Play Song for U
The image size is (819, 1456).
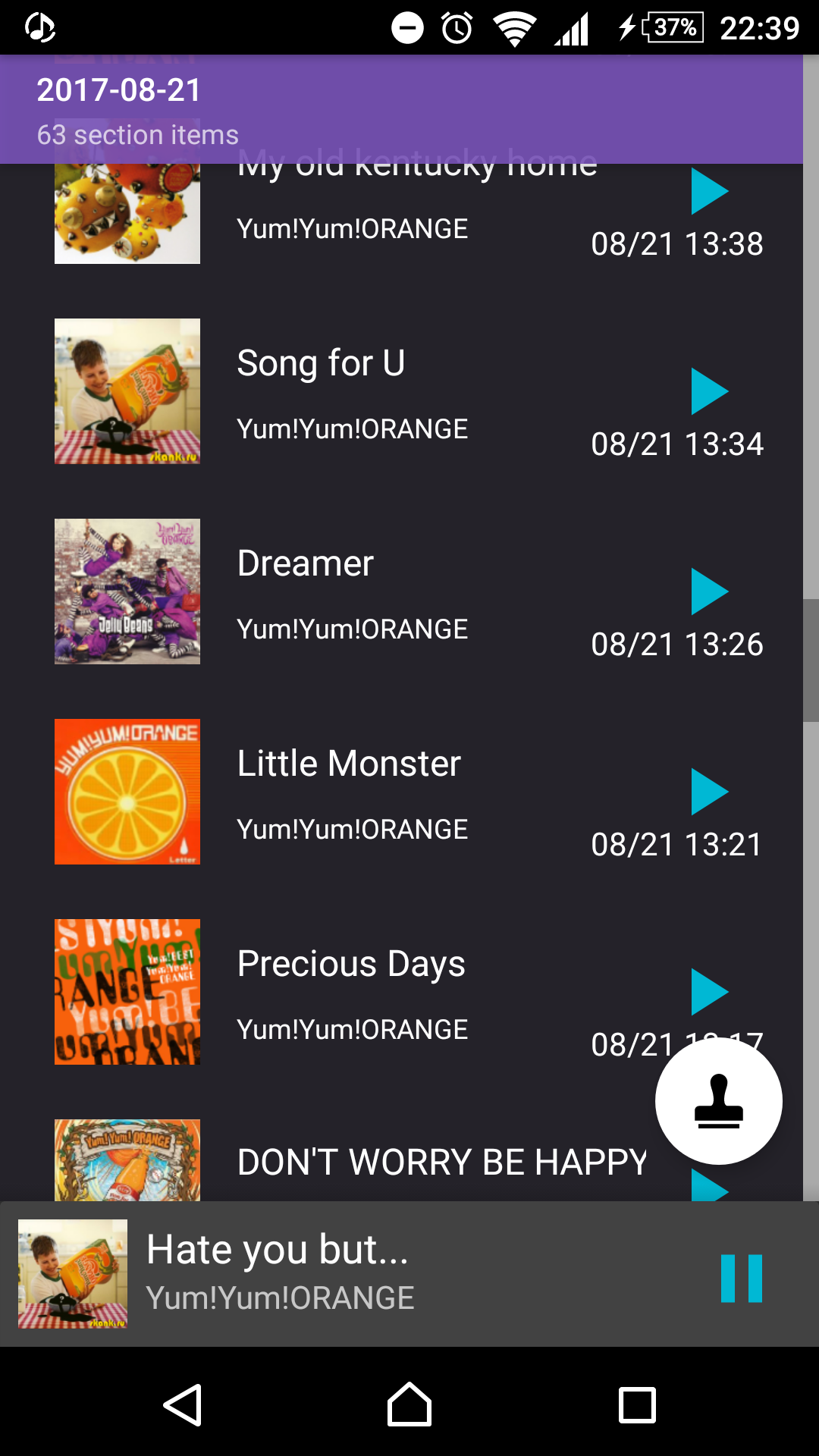709,391
